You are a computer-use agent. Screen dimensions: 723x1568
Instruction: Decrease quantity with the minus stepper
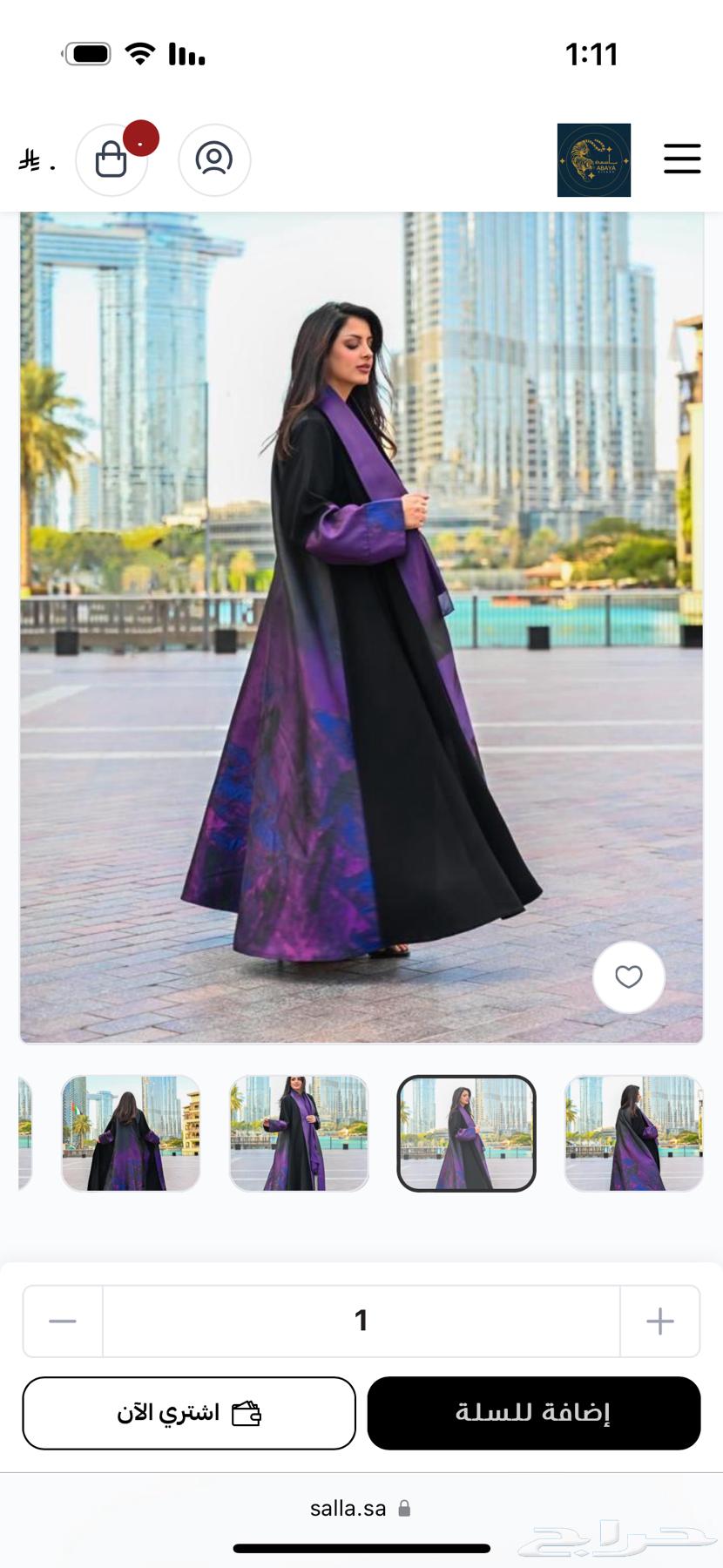point(62,1321)
